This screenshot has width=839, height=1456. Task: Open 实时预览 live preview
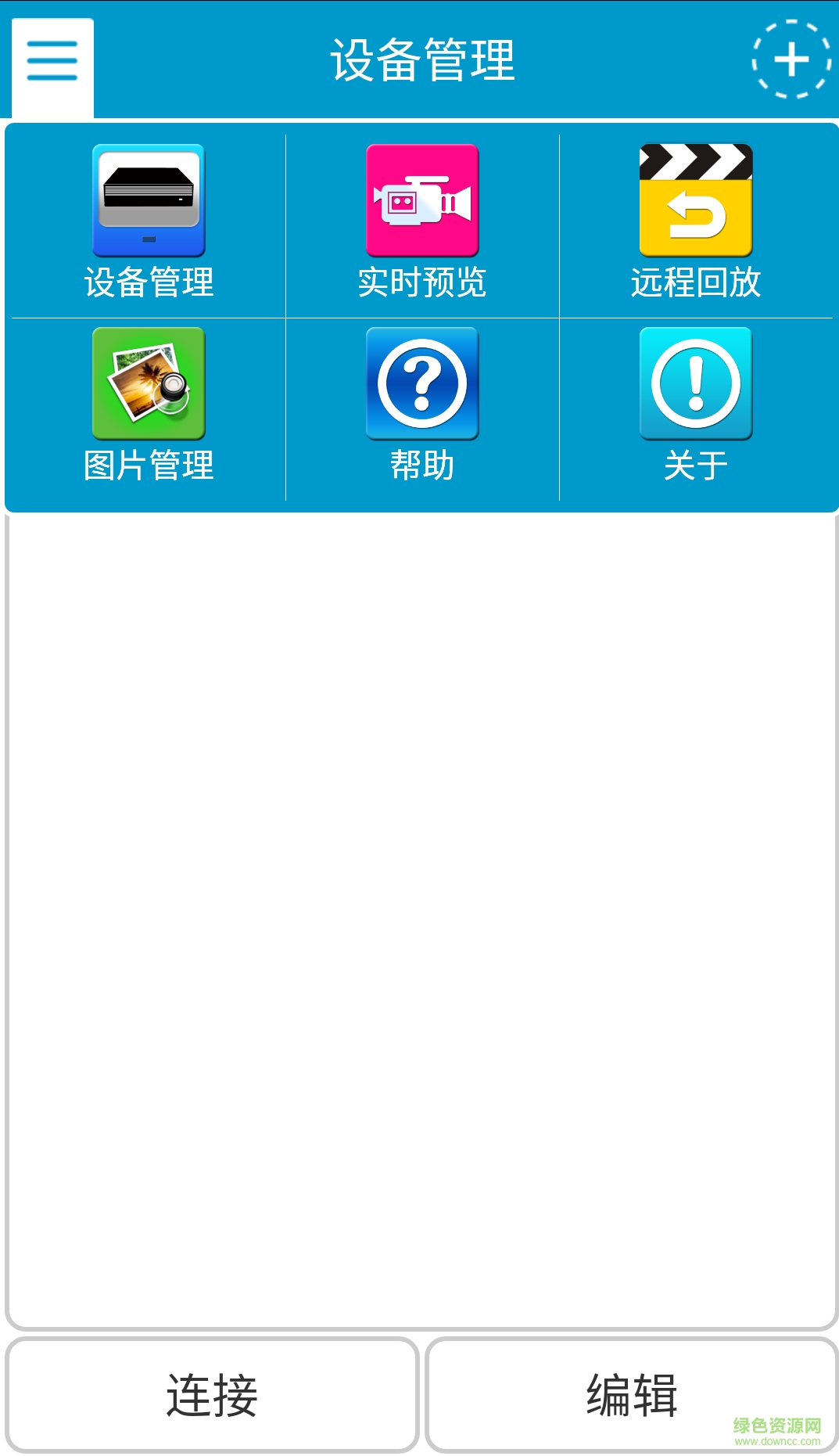pyautogui.click(x=422, y=223)
